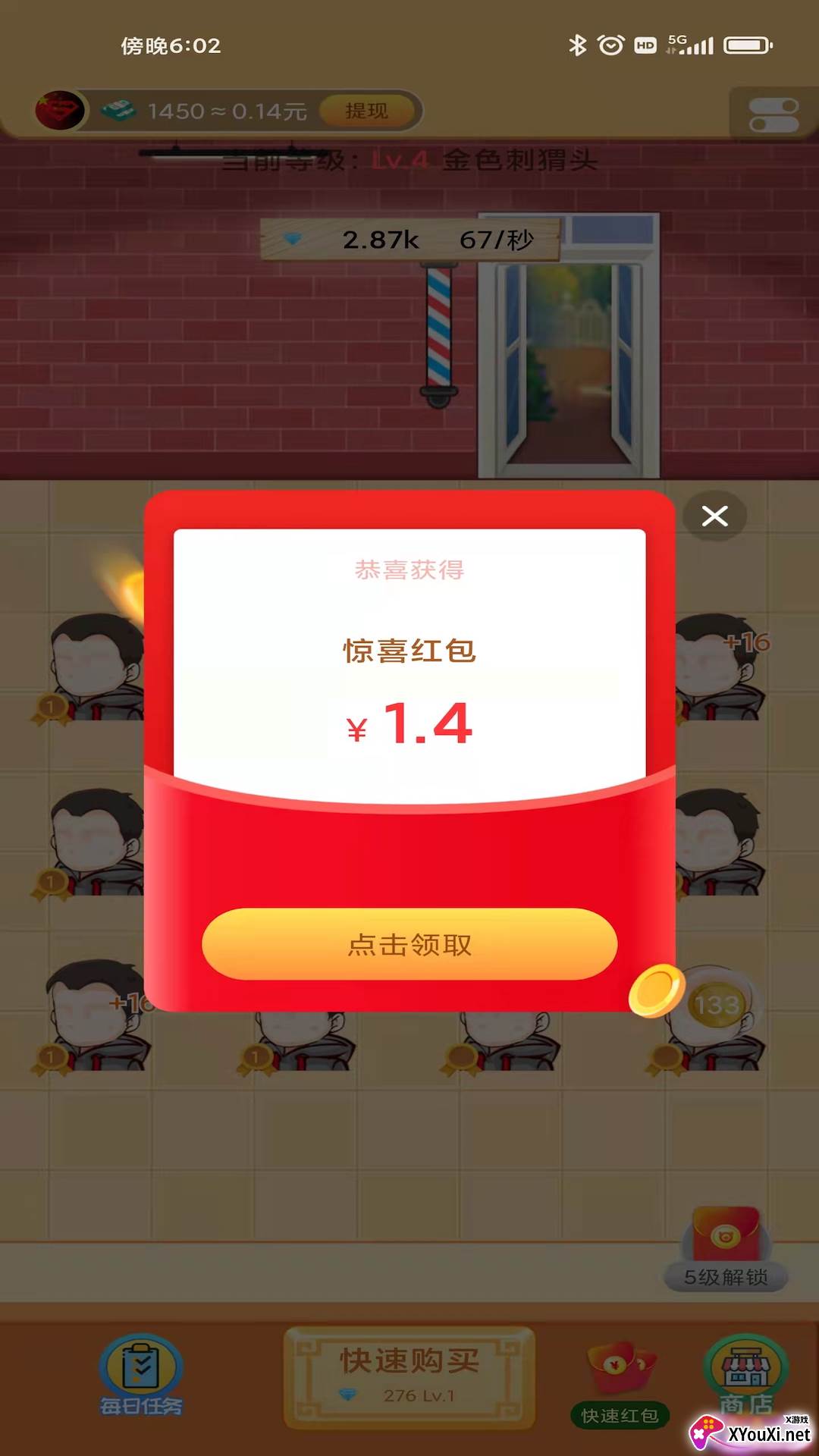Viewport: 819px width, 1456px height.
Task: Open 快速红包 quick red packet
Action: pyautogui.click(x=620, y=1384)
